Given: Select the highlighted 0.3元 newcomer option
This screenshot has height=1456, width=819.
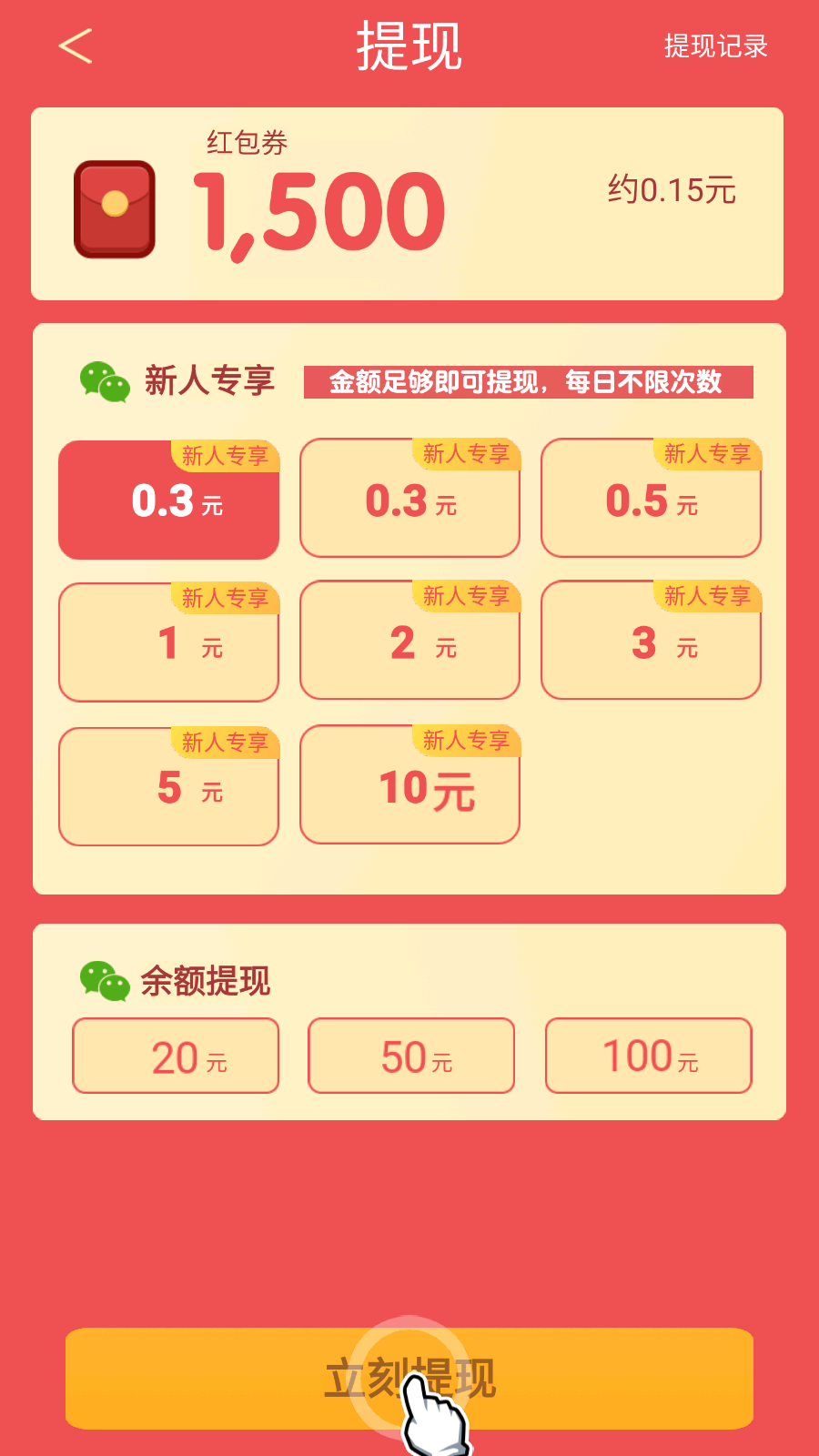Looking at the screenshot, I should 168,499.
